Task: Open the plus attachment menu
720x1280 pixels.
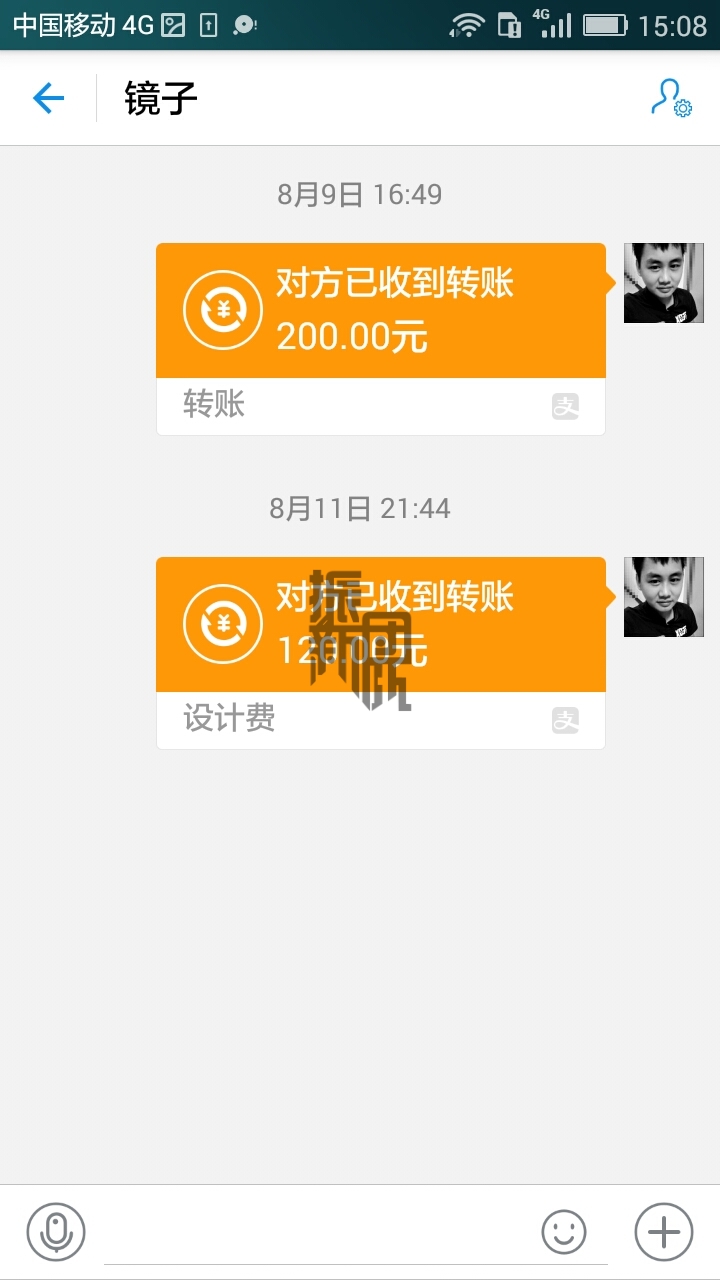Action: [x=663, y=1231]
